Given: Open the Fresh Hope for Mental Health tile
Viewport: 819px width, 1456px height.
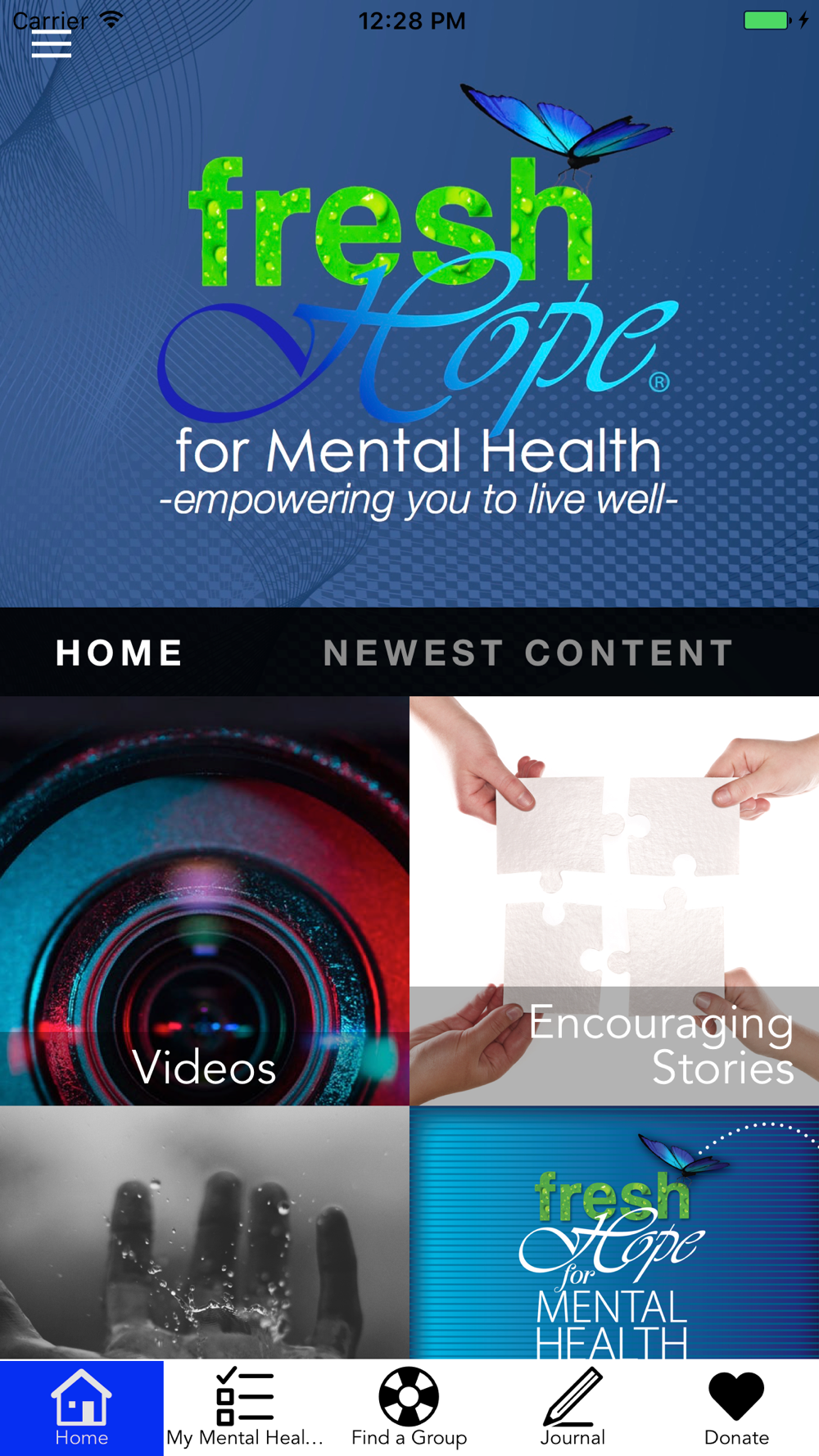Looking at the screenshot, I should click(614, 1233).
